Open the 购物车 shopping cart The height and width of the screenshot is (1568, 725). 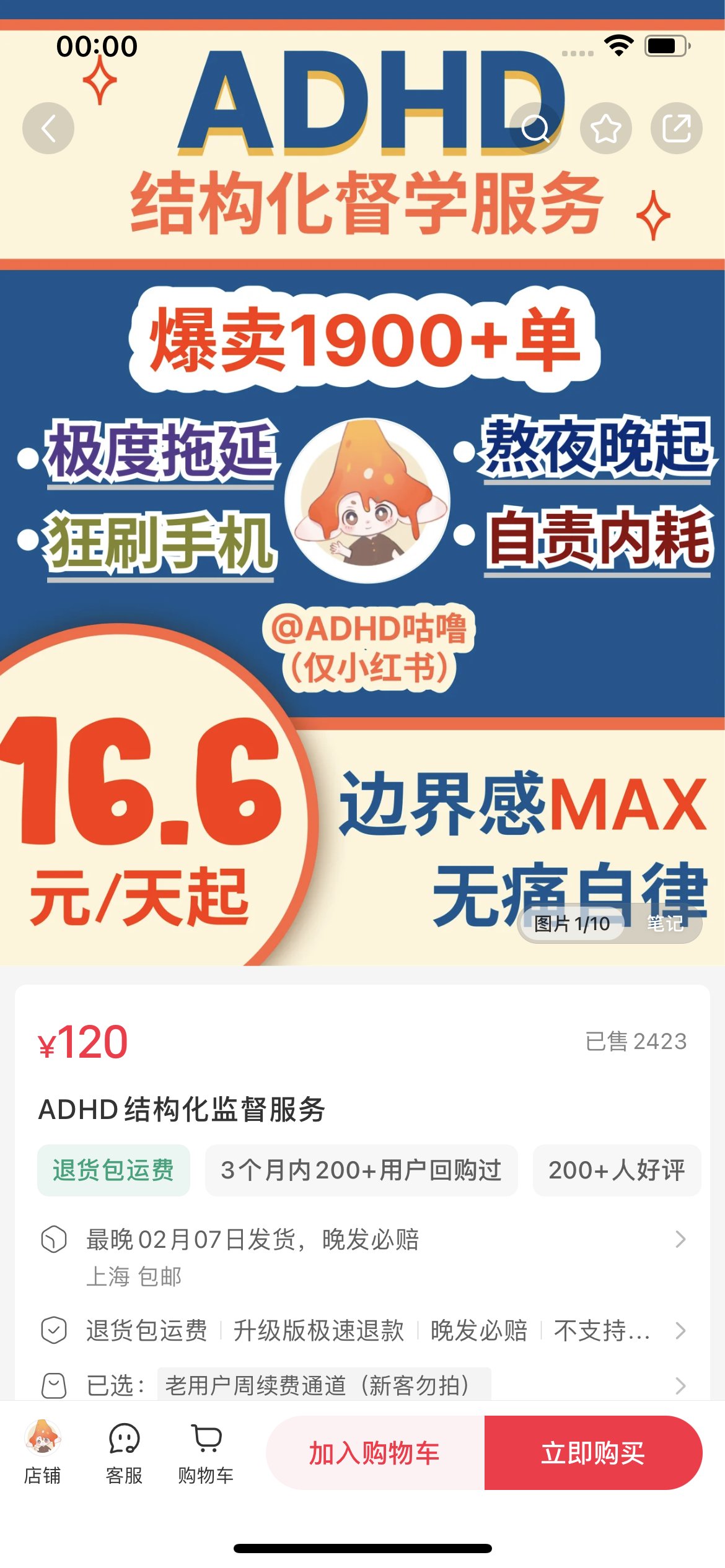(x=206, y=1452)
